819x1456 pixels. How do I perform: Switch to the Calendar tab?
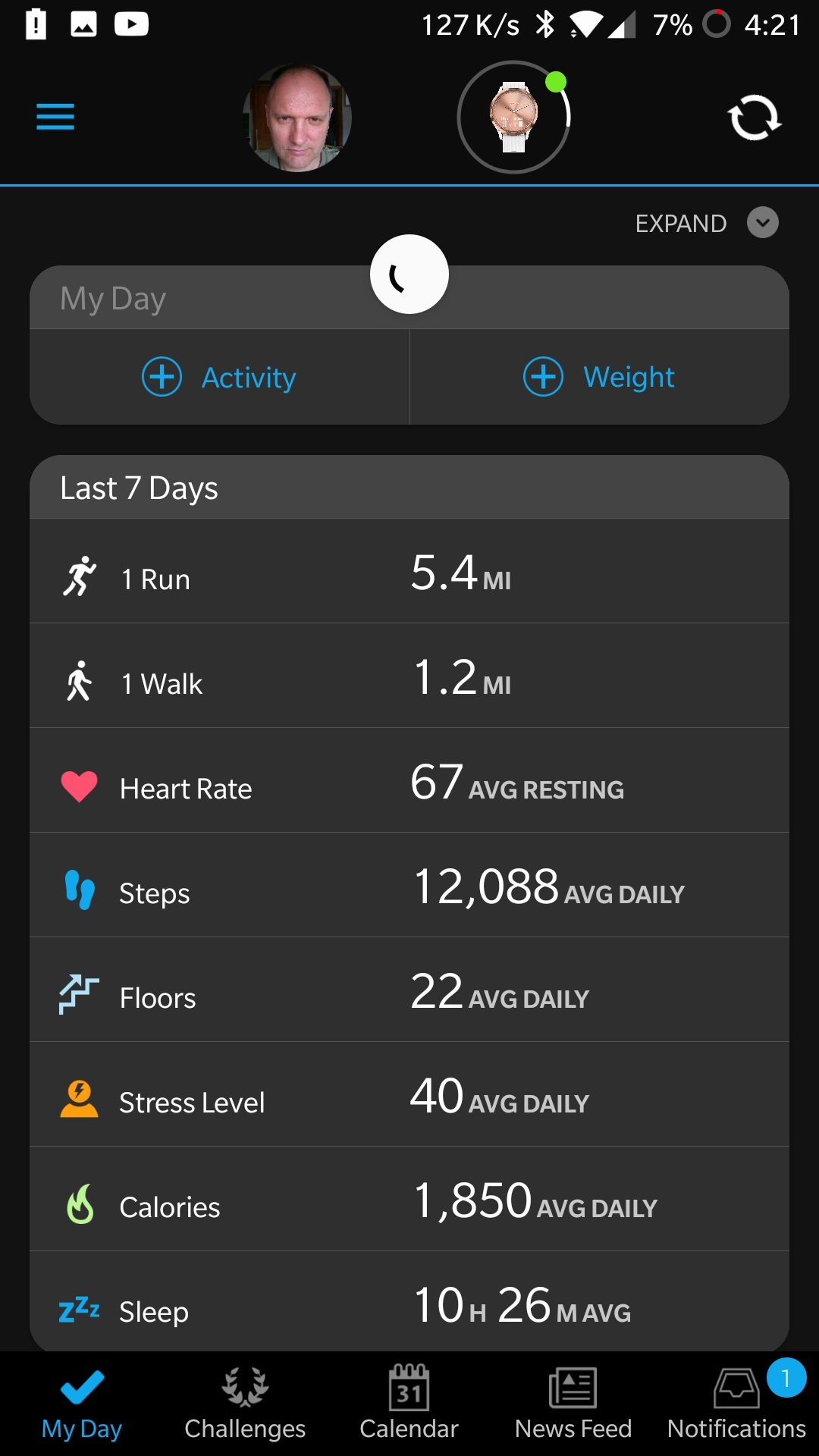click(409, 1404)
